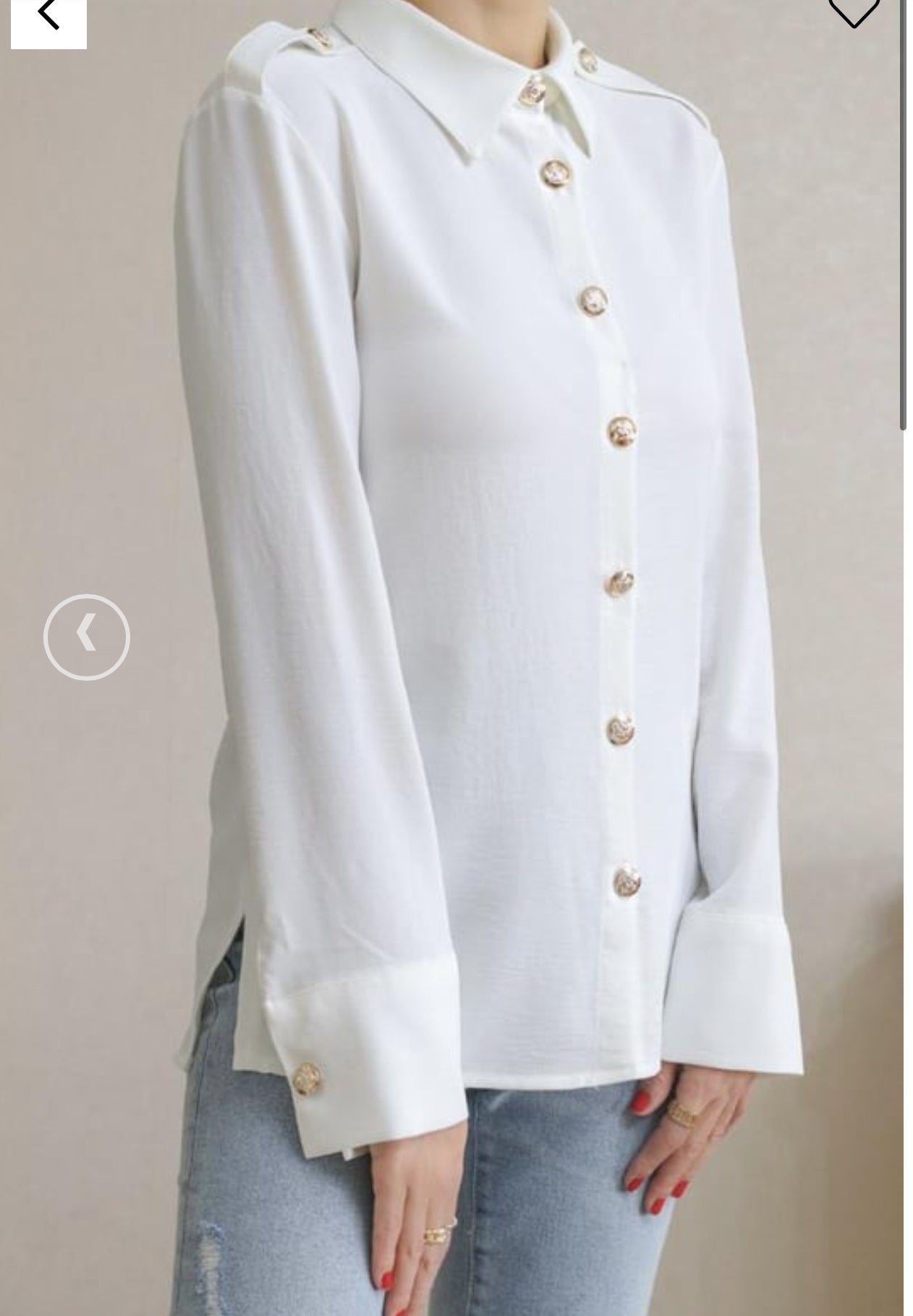Show the previous product photo
Viewport: 913px width, 1316px height.
tap(87, 637)
